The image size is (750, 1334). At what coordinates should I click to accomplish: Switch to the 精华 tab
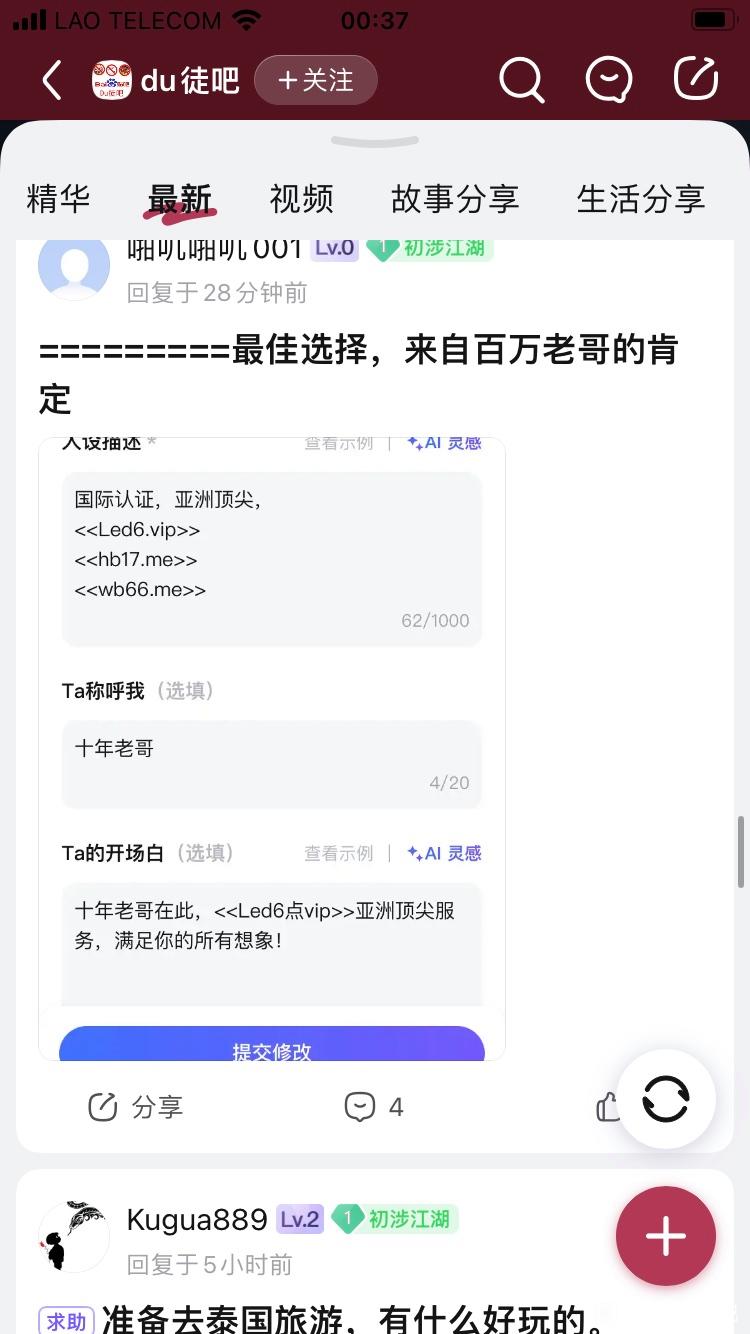click(58, 199)
